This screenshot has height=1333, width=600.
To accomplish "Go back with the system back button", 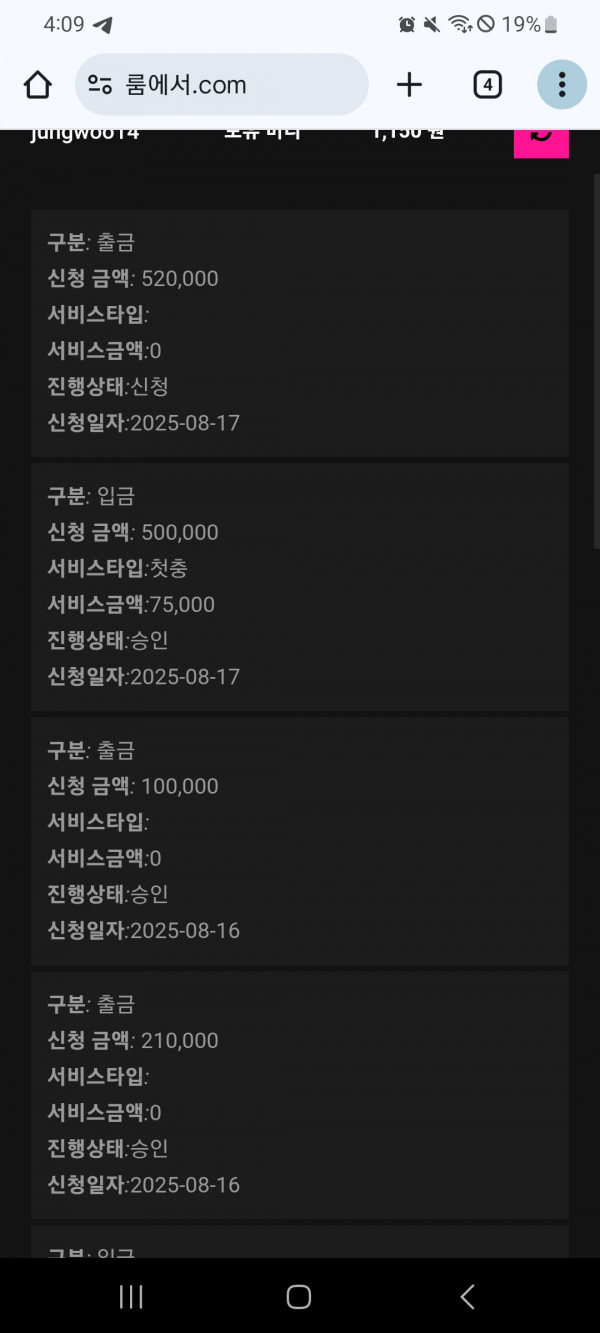I will click(x=467, y=1297).
